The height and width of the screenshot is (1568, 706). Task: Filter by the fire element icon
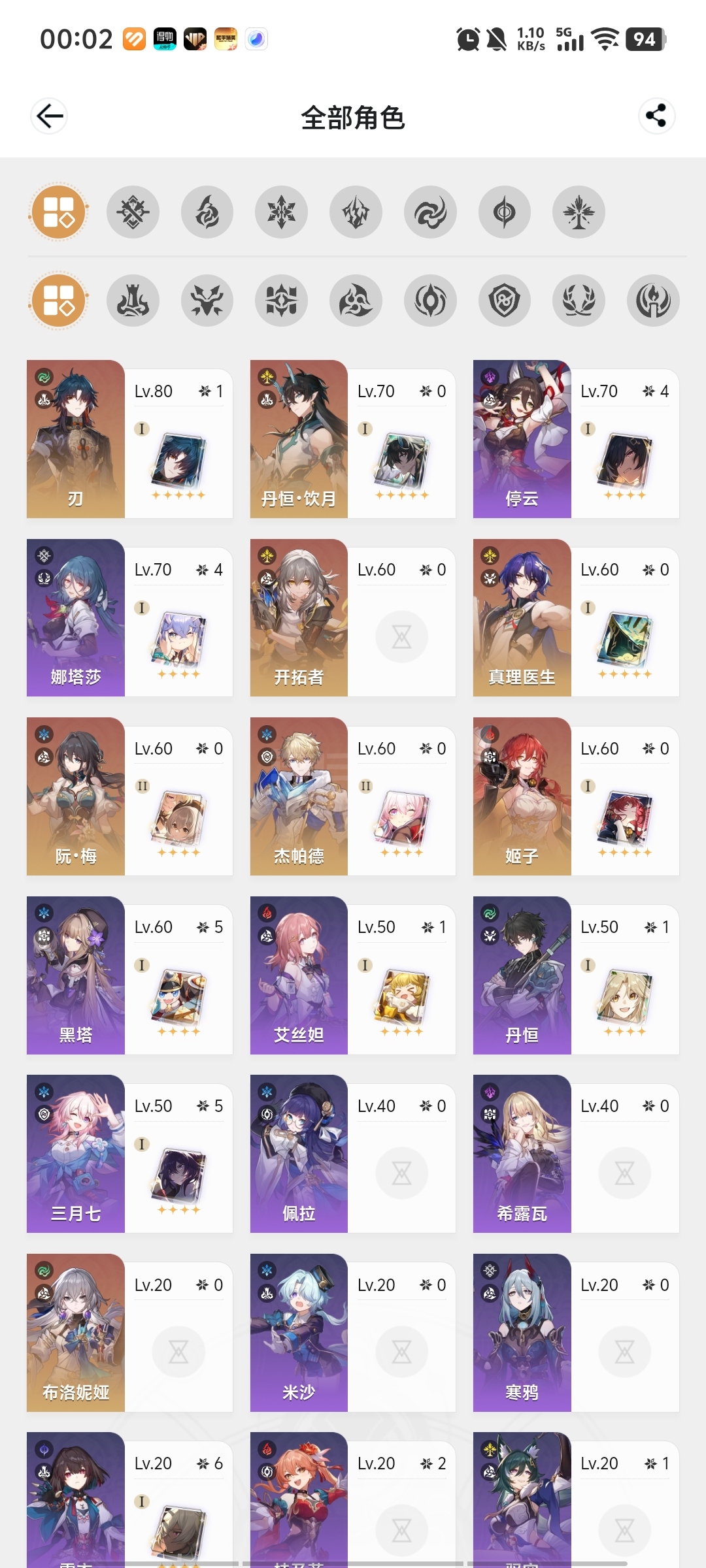207,212
